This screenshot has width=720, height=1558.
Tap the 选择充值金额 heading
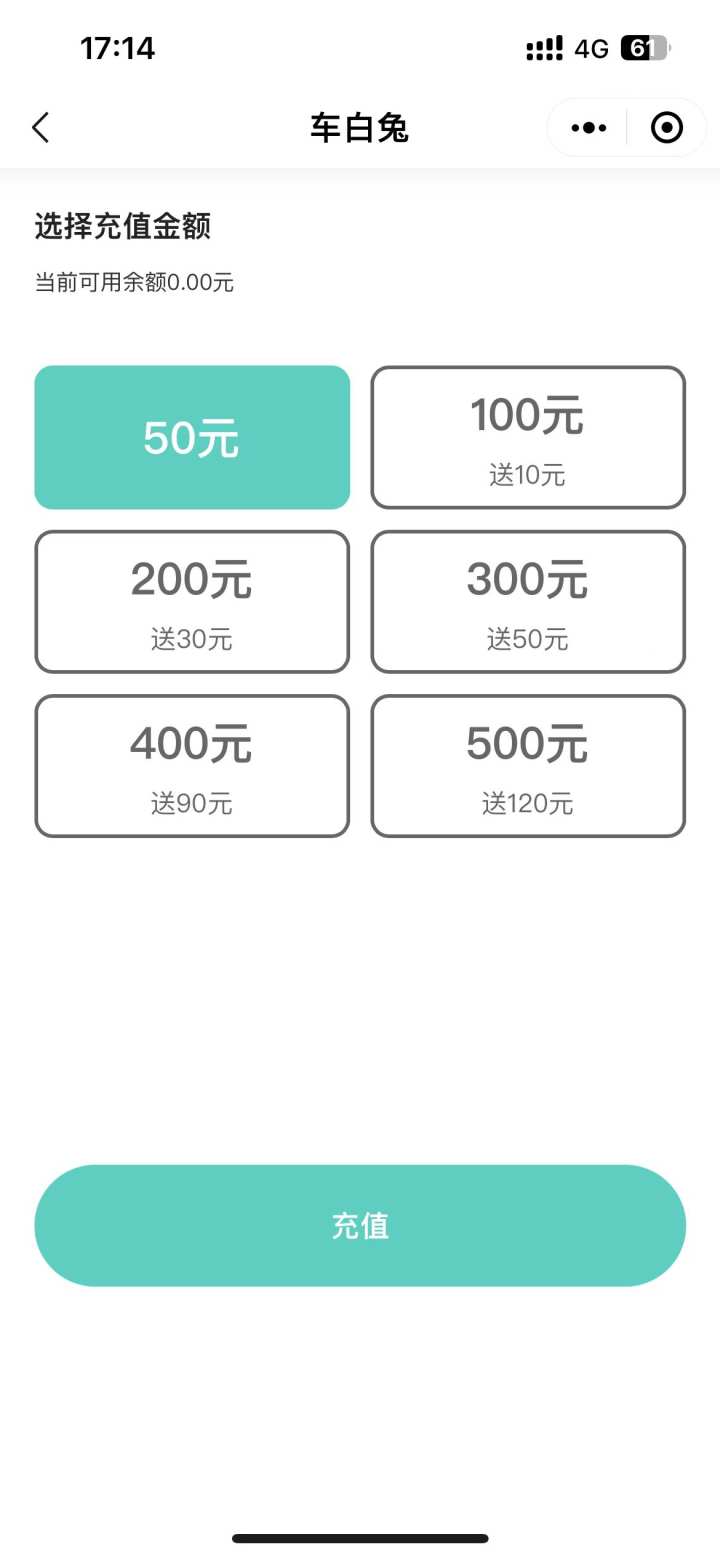pos(121,227)
